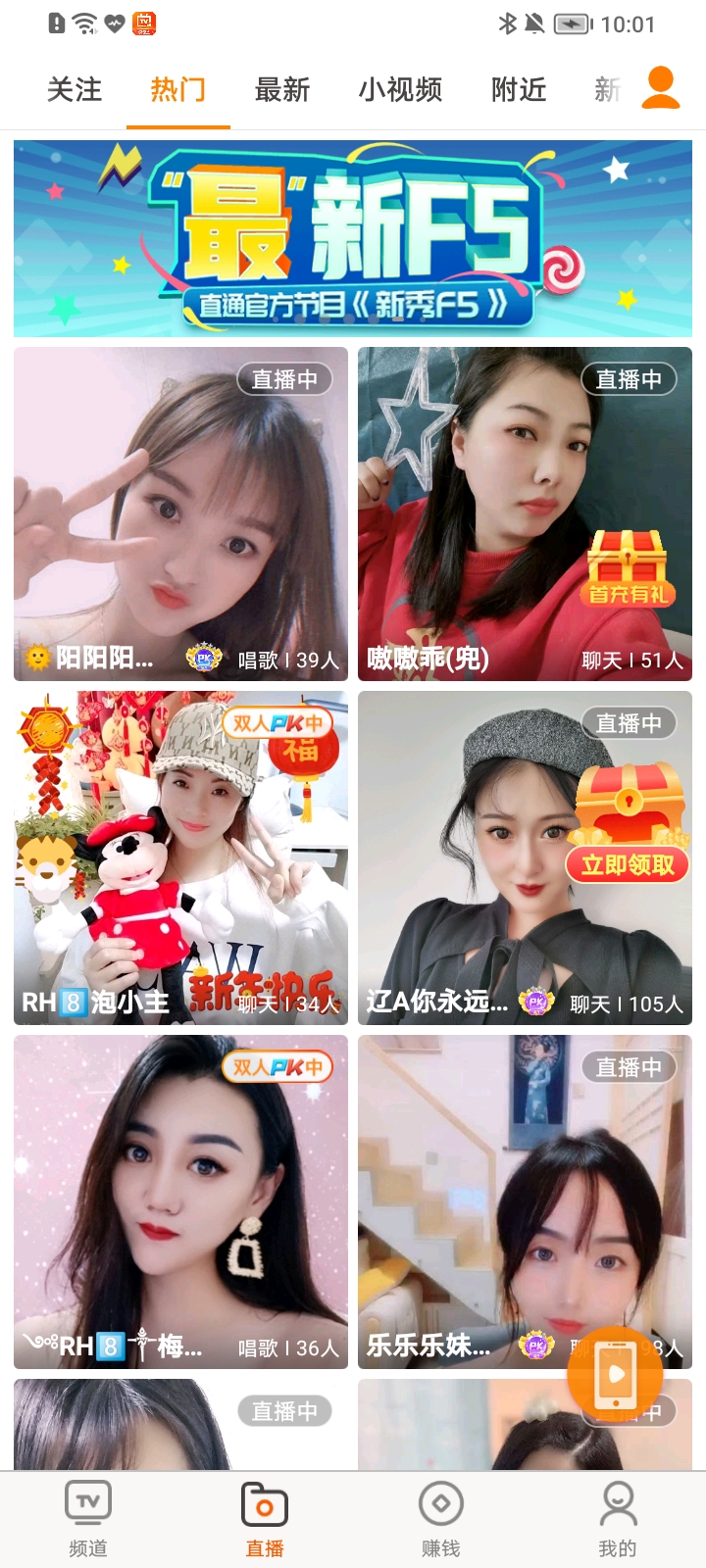Open the 新秀F5 promotional banner
706x1568 pixels.
click(x=353, y=238)
